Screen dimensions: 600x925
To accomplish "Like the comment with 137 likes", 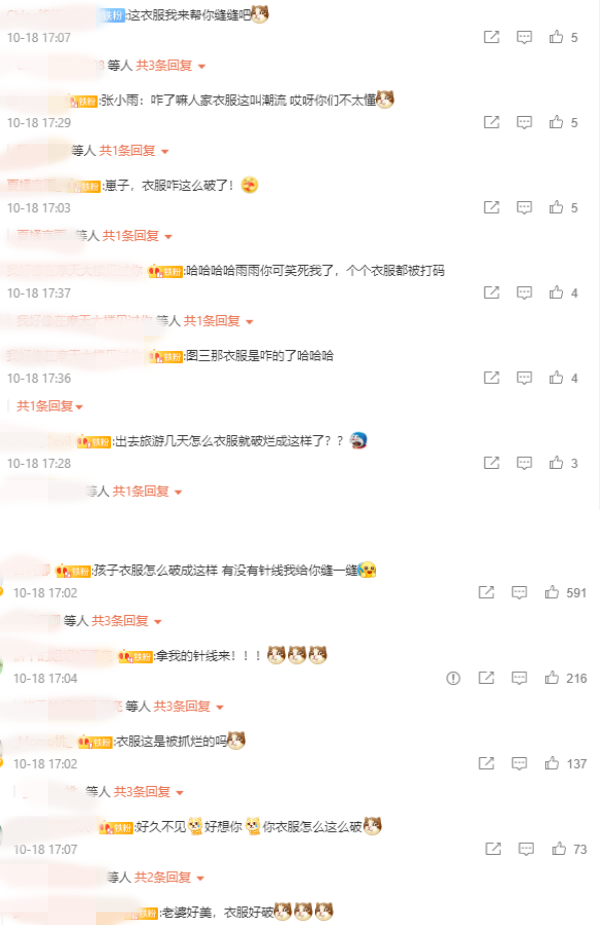I will tap(552, 763).
